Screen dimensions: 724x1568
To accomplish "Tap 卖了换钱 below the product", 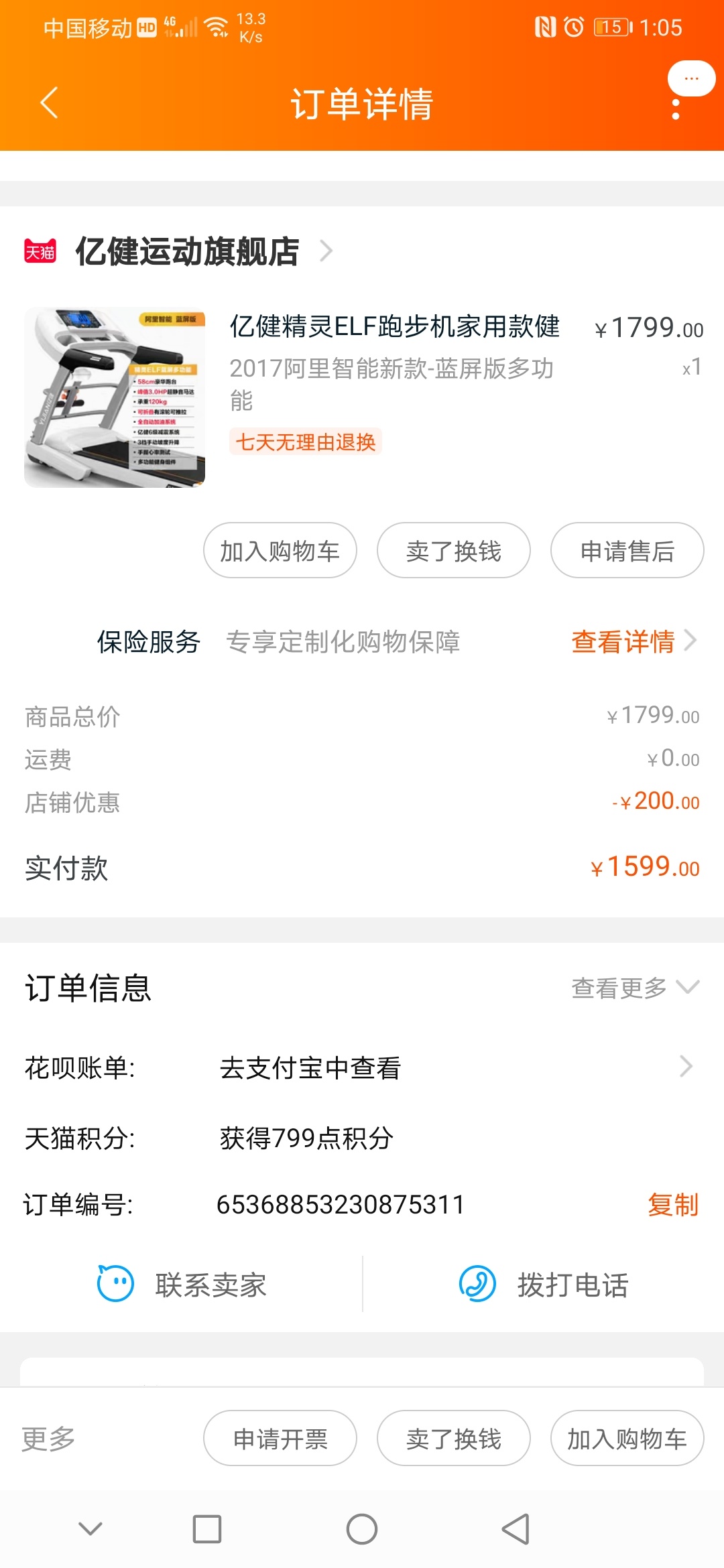I will [x=454, y=551].
